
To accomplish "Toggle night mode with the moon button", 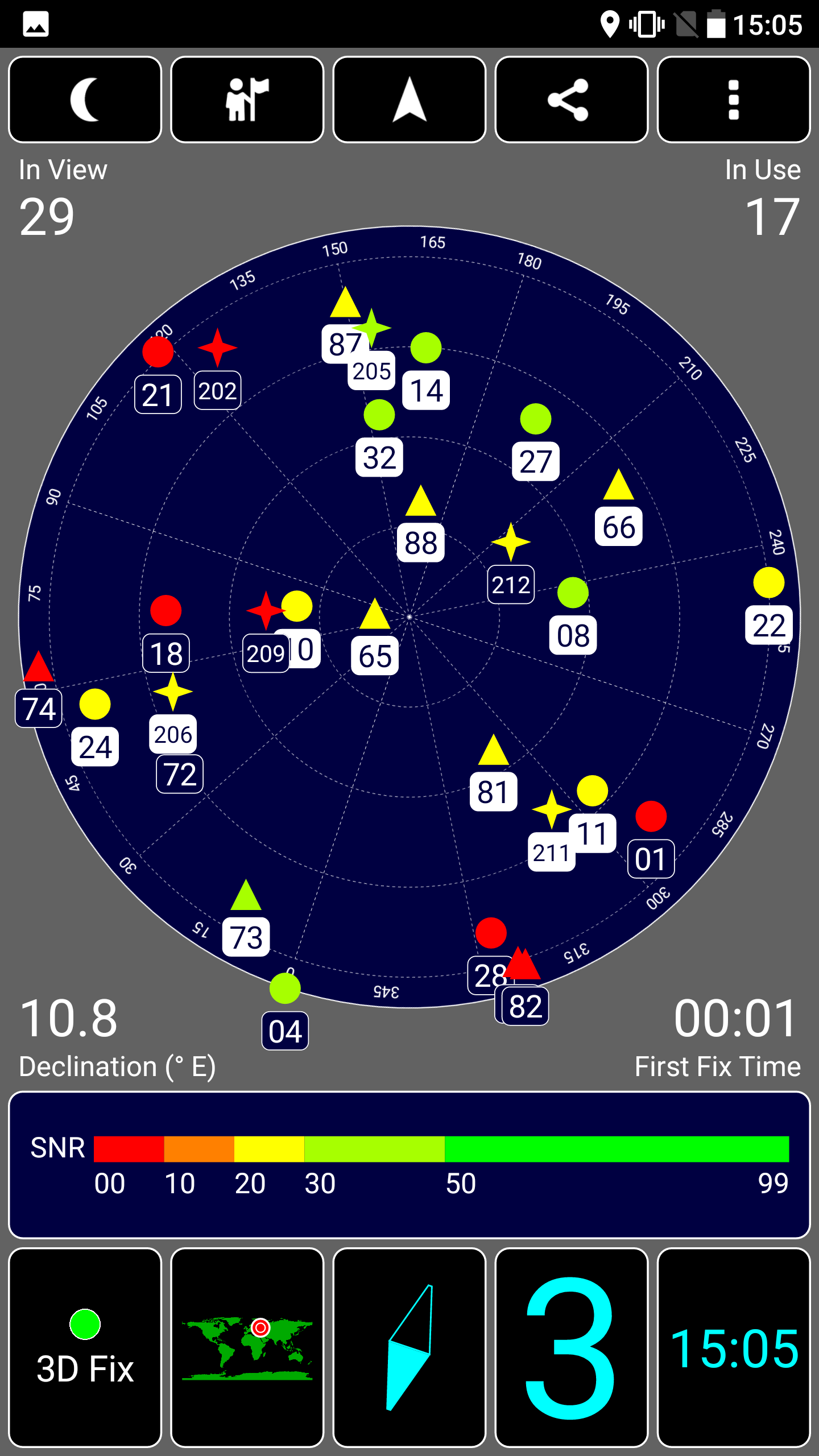I will [85, 100].
